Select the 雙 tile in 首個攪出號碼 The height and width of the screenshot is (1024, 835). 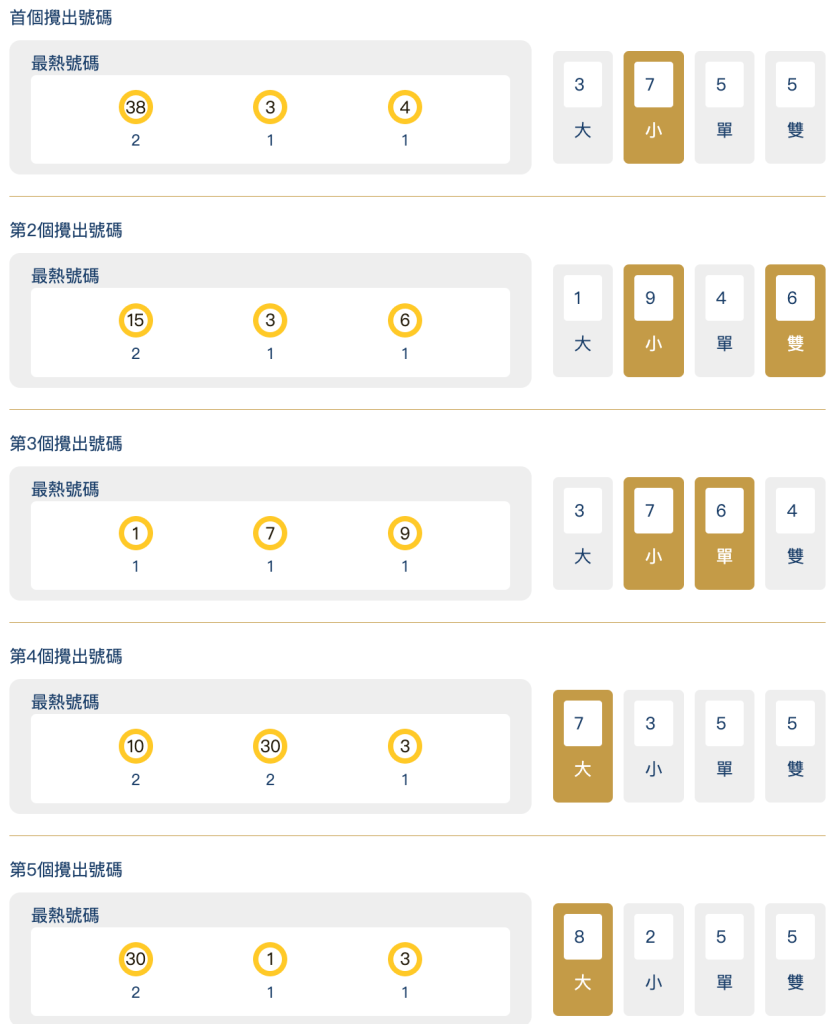(x=794, y=106)
